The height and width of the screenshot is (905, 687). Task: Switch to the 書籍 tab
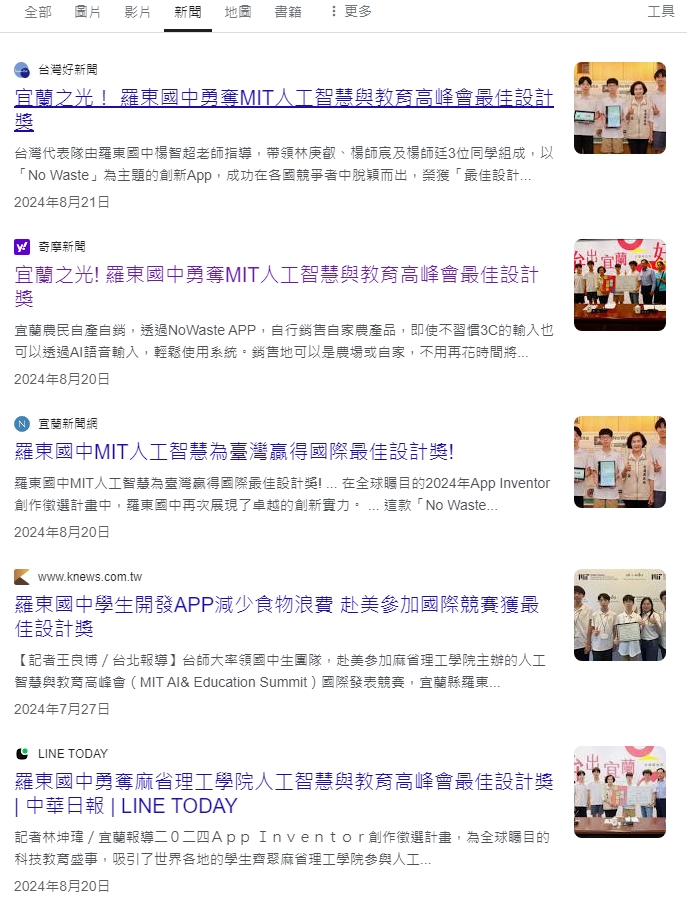pos(288,12)
